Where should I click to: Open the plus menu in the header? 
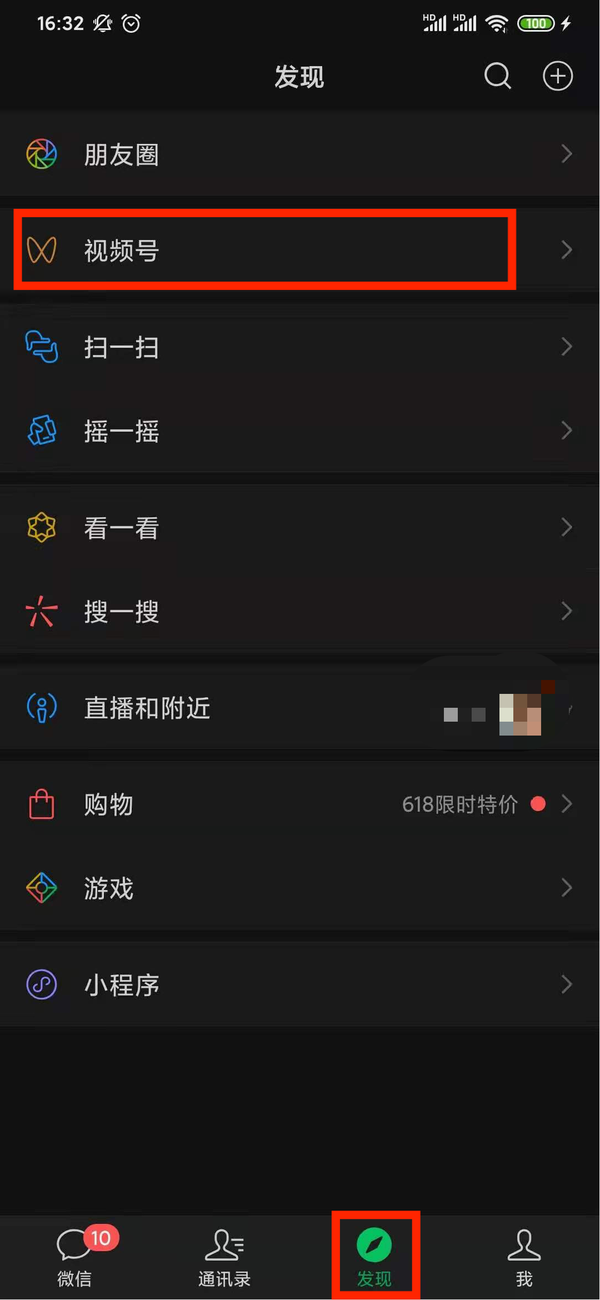pyautogui.click(x=557, y=76)
